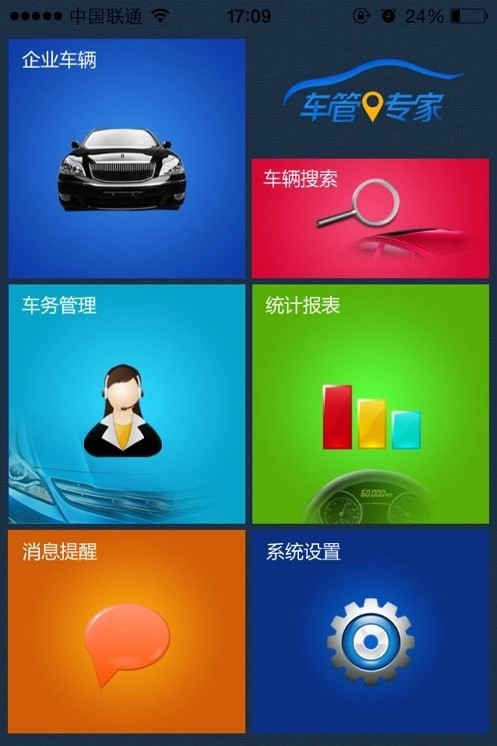
Task: Open the 统计报表 tile
Action: (x=370, y=404)
